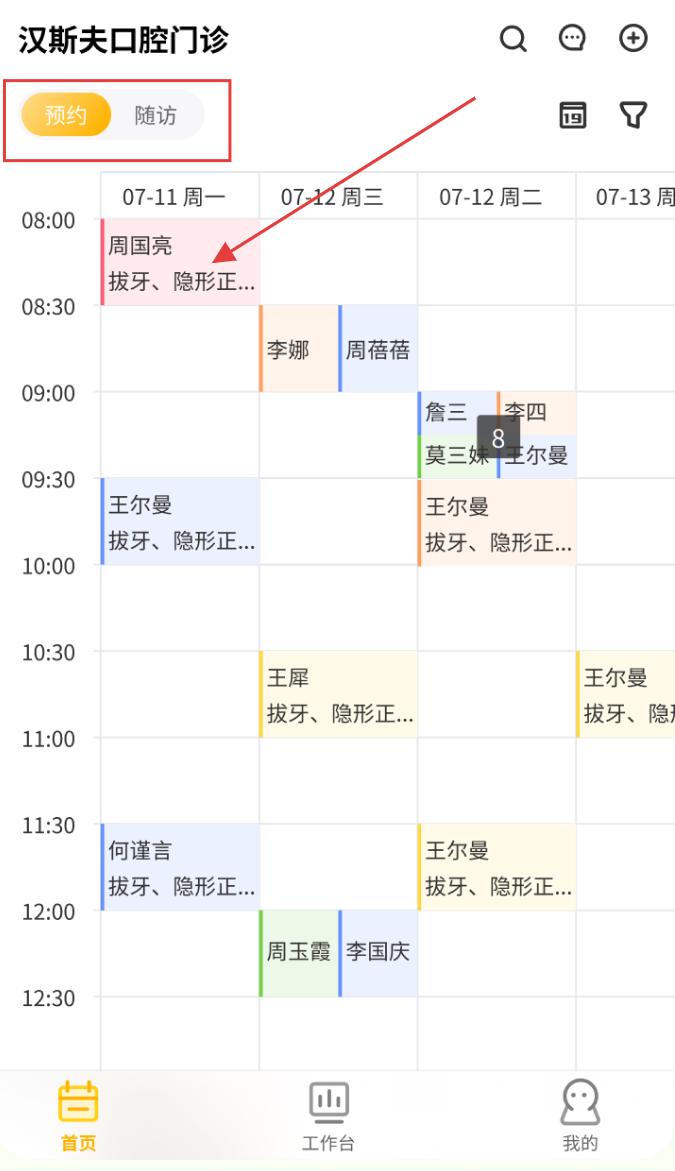Select 李国庆's appointment
Viewport: 675px width, 1171px height.
[378, 953]
